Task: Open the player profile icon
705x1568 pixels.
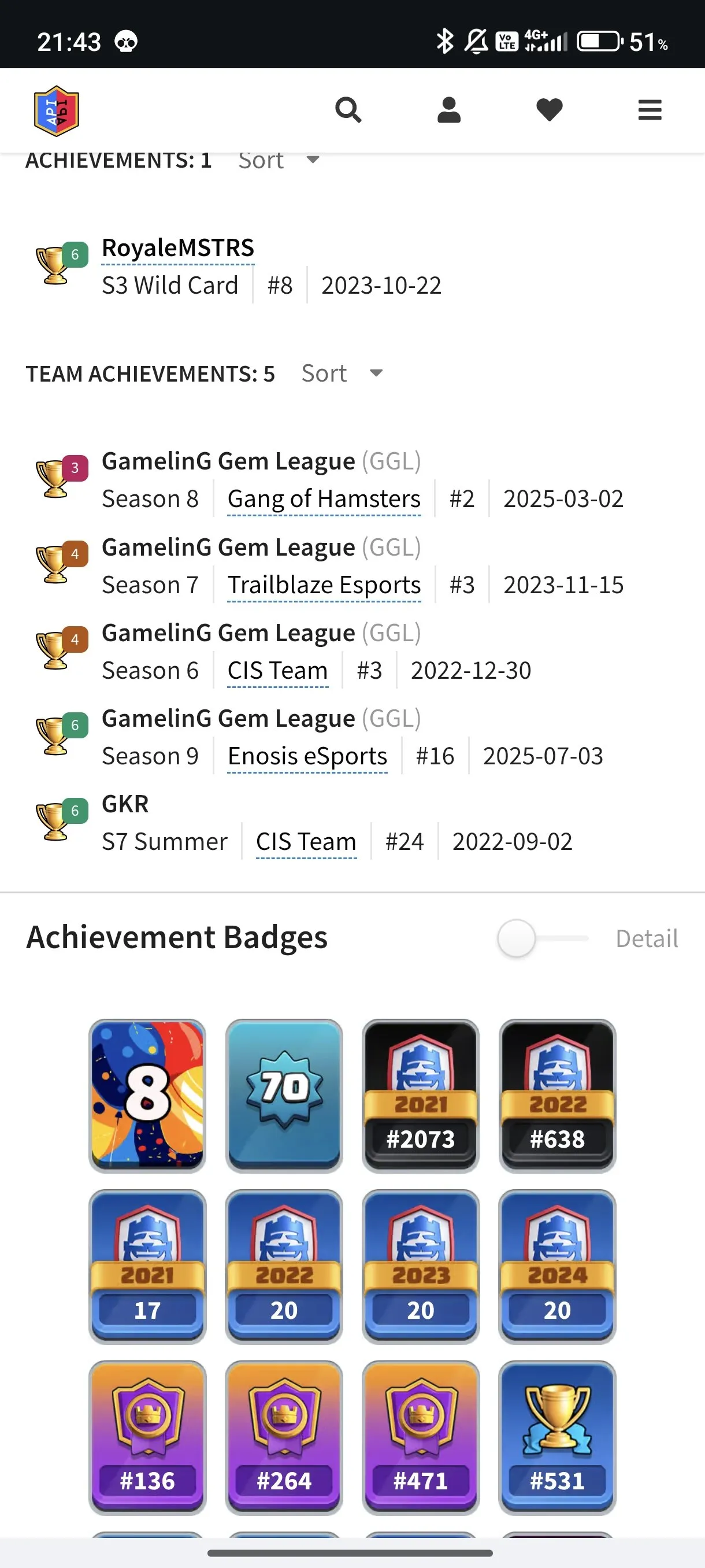Action: point(448,110)
